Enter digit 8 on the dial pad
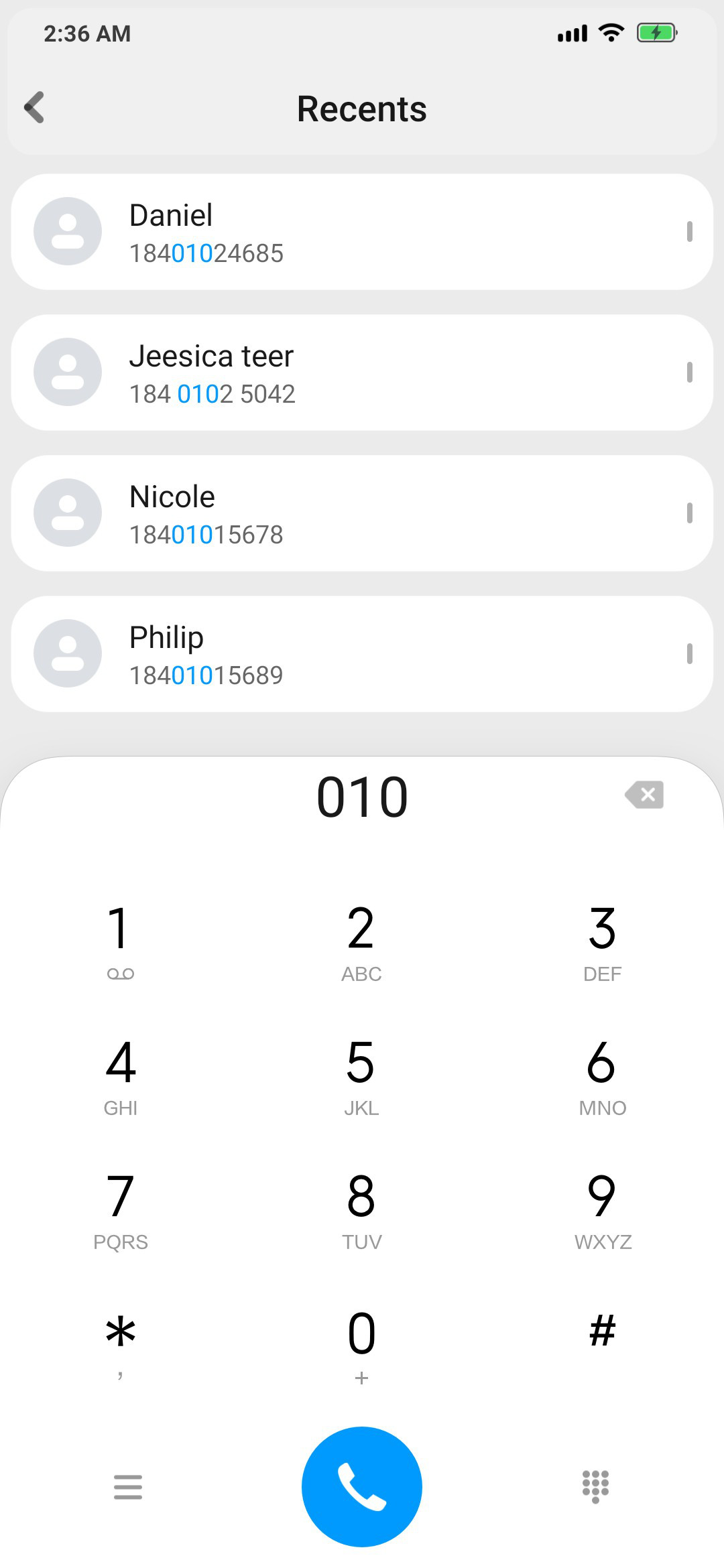The width and height of the screenshot is (724, 1568). click(361, 1210)
